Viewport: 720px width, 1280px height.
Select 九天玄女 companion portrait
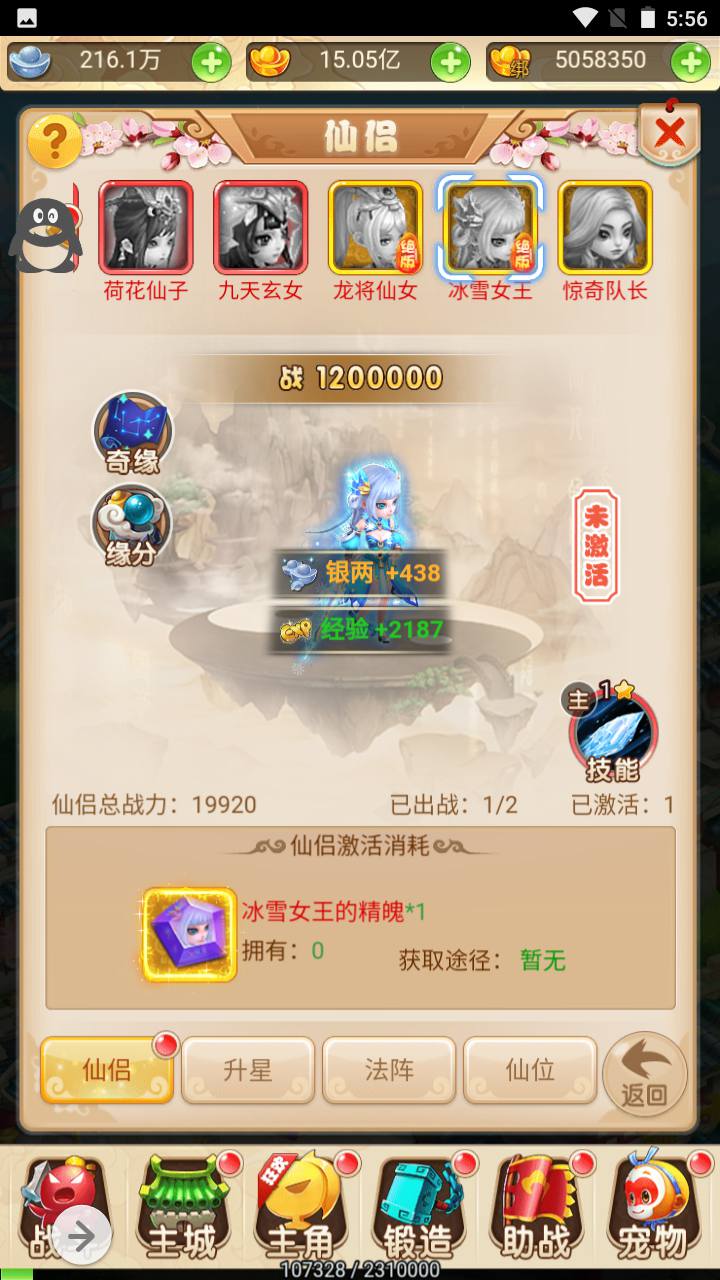click(x=260, y=228)
